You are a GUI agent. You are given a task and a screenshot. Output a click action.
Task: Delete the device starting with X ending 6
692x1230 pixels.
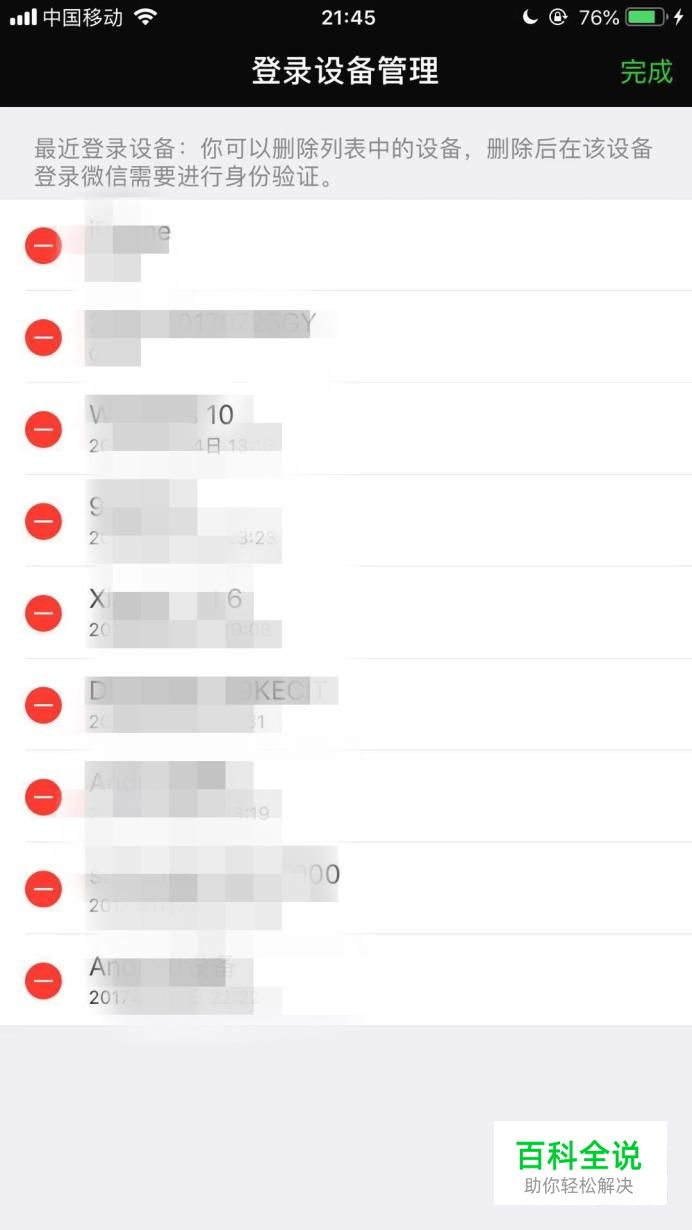(43, 613)
